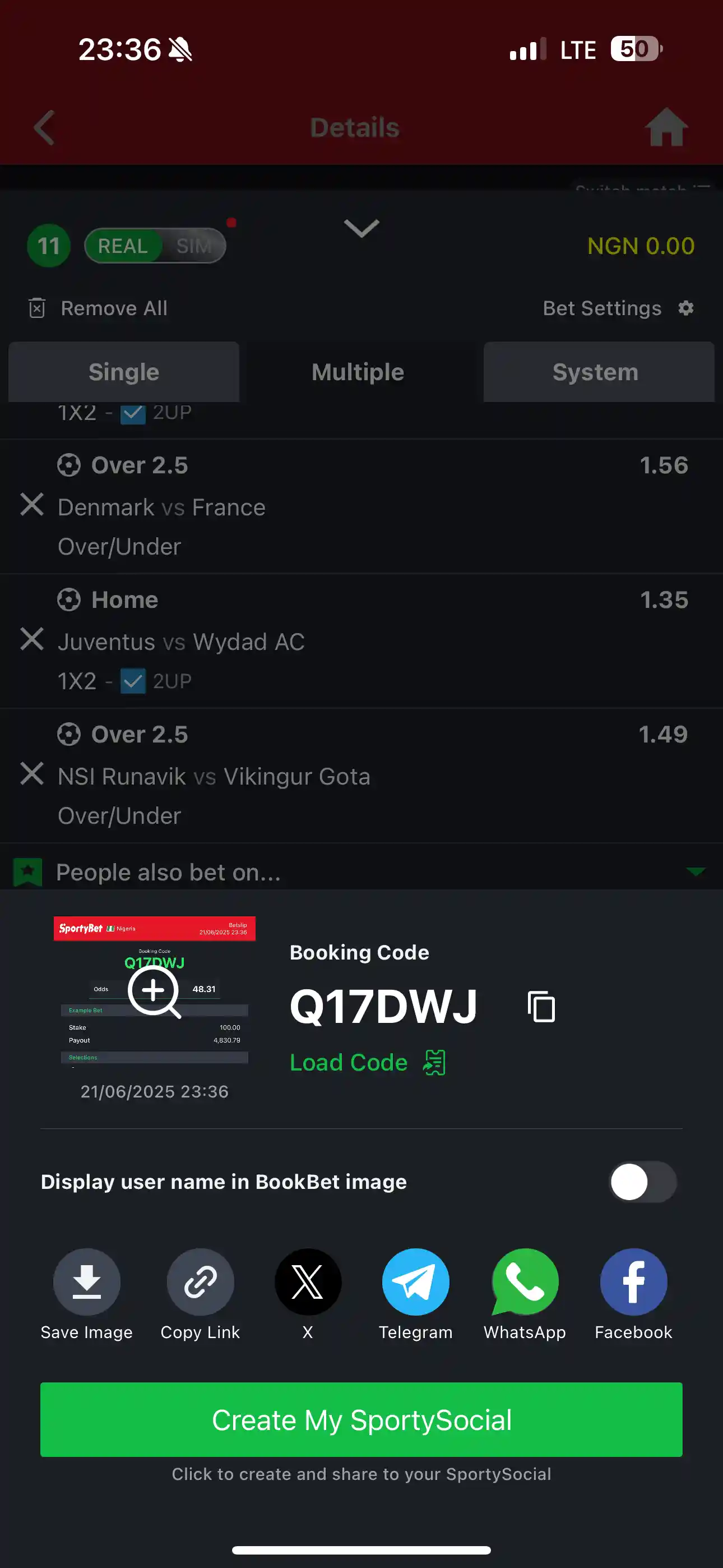This screenshot has height=1568, width=723.
Task: Tap Load Code link
Action: [x=368, y=1062]
